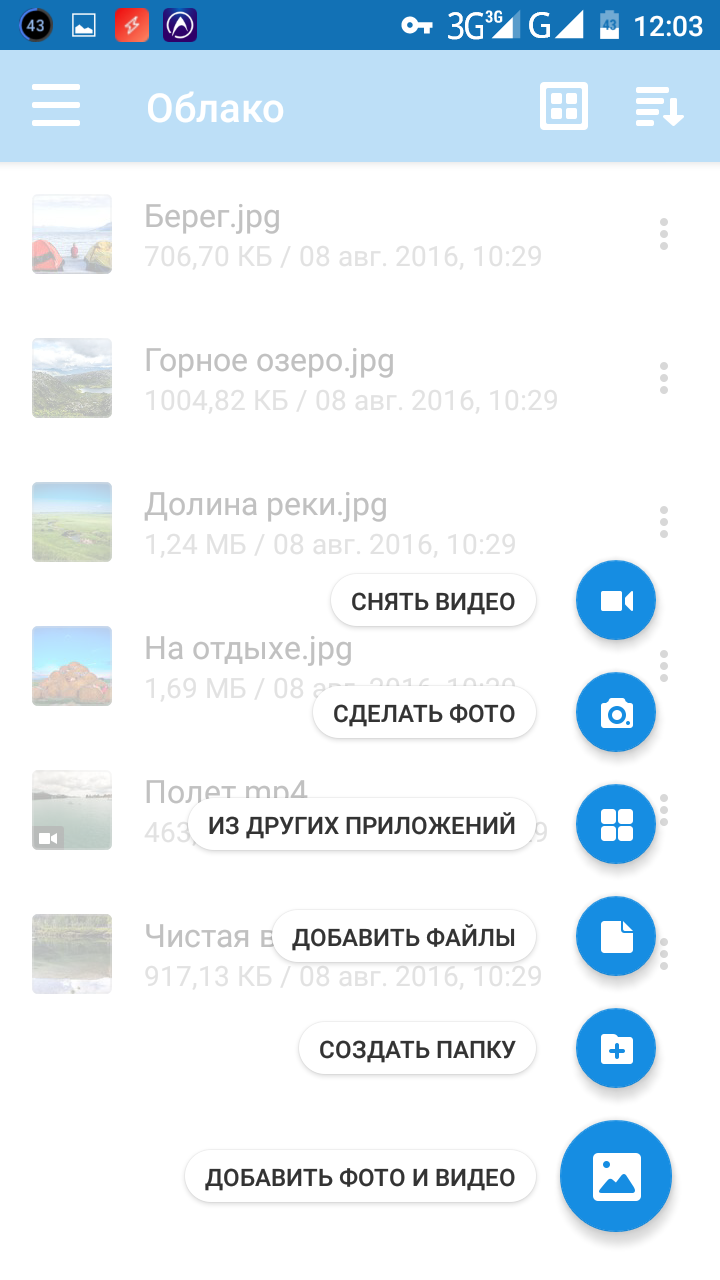This screenshot has width=720, height=1280.
Task: Open overflow menu for Долина реки.jpg
Action: [x=663, y=522]
